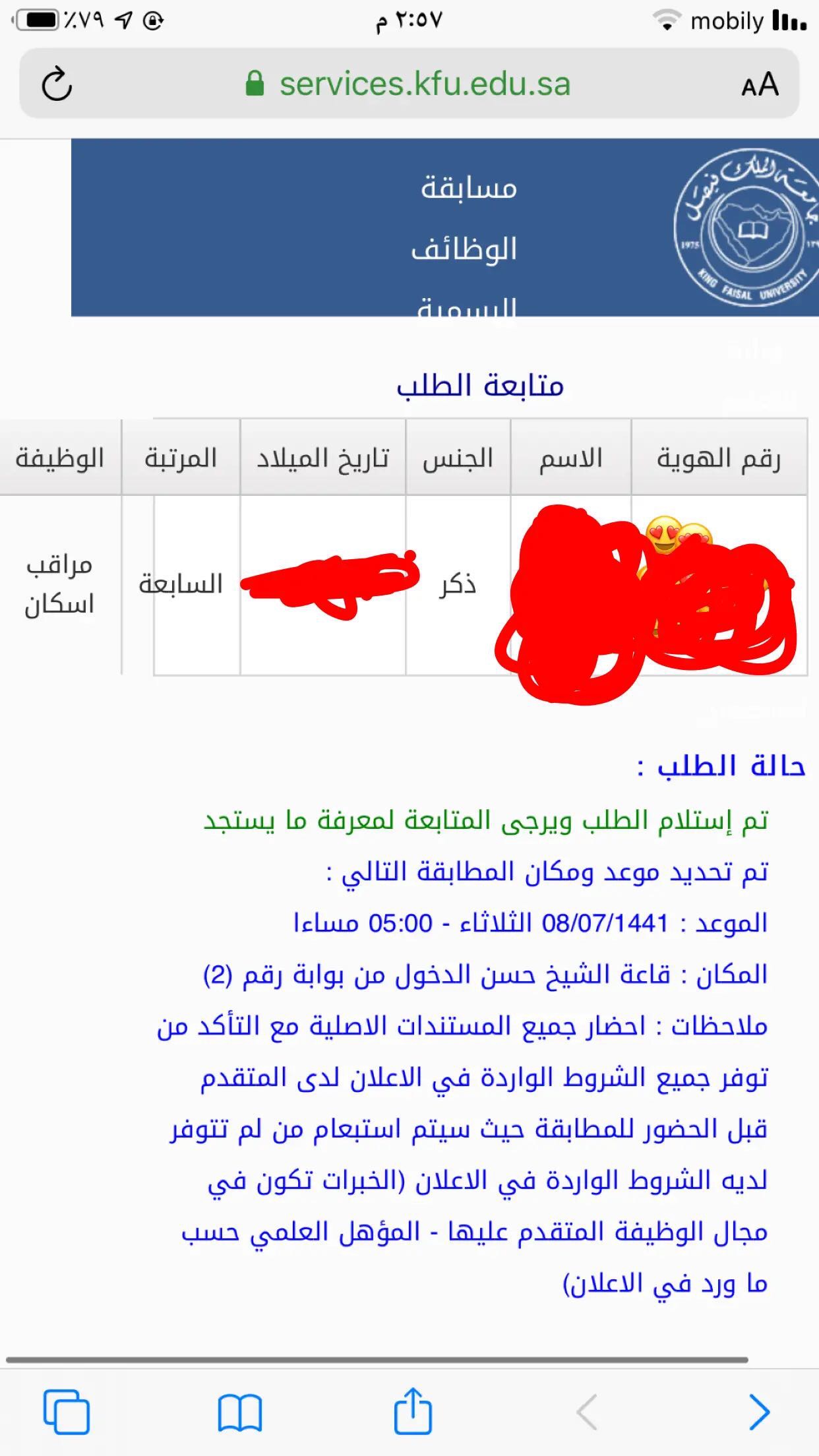
Task: Share this page via share icon
Action: point(413,1410)
